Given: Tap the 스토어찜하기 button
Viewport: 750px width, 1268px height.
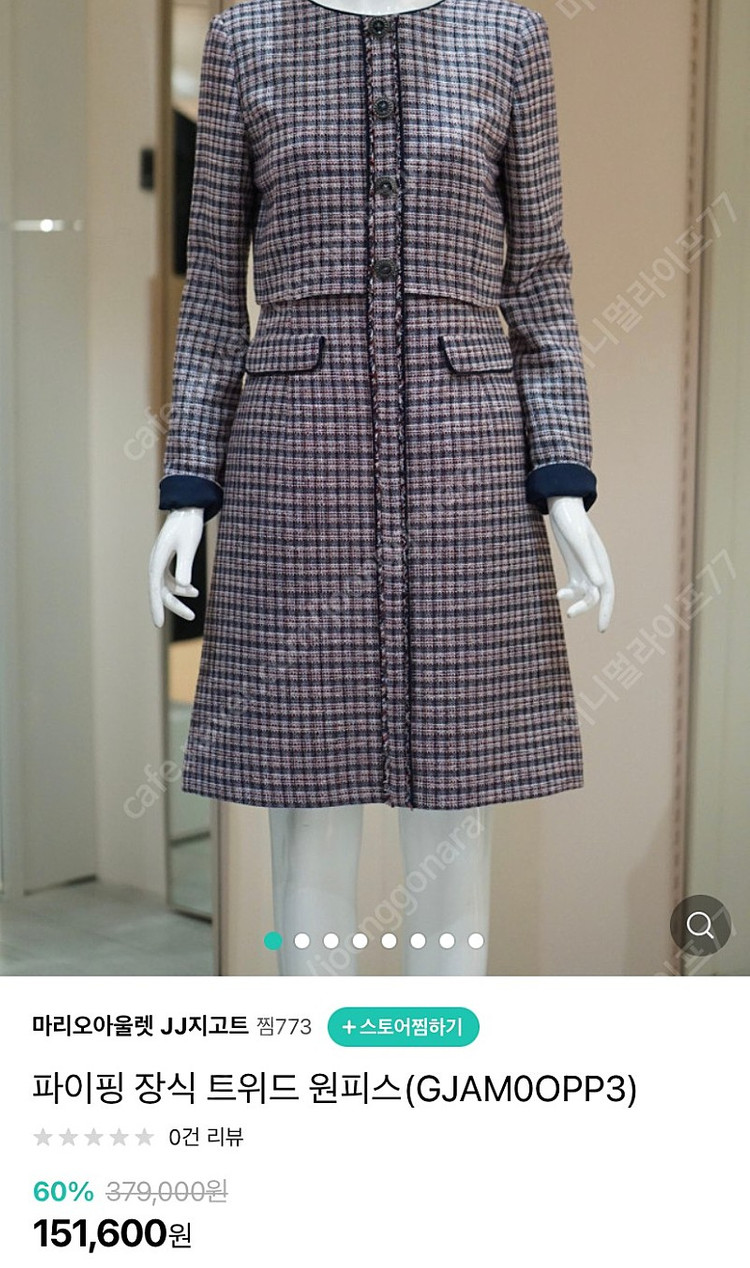Looking at the screenshot, I should (x=403, y=1026).
